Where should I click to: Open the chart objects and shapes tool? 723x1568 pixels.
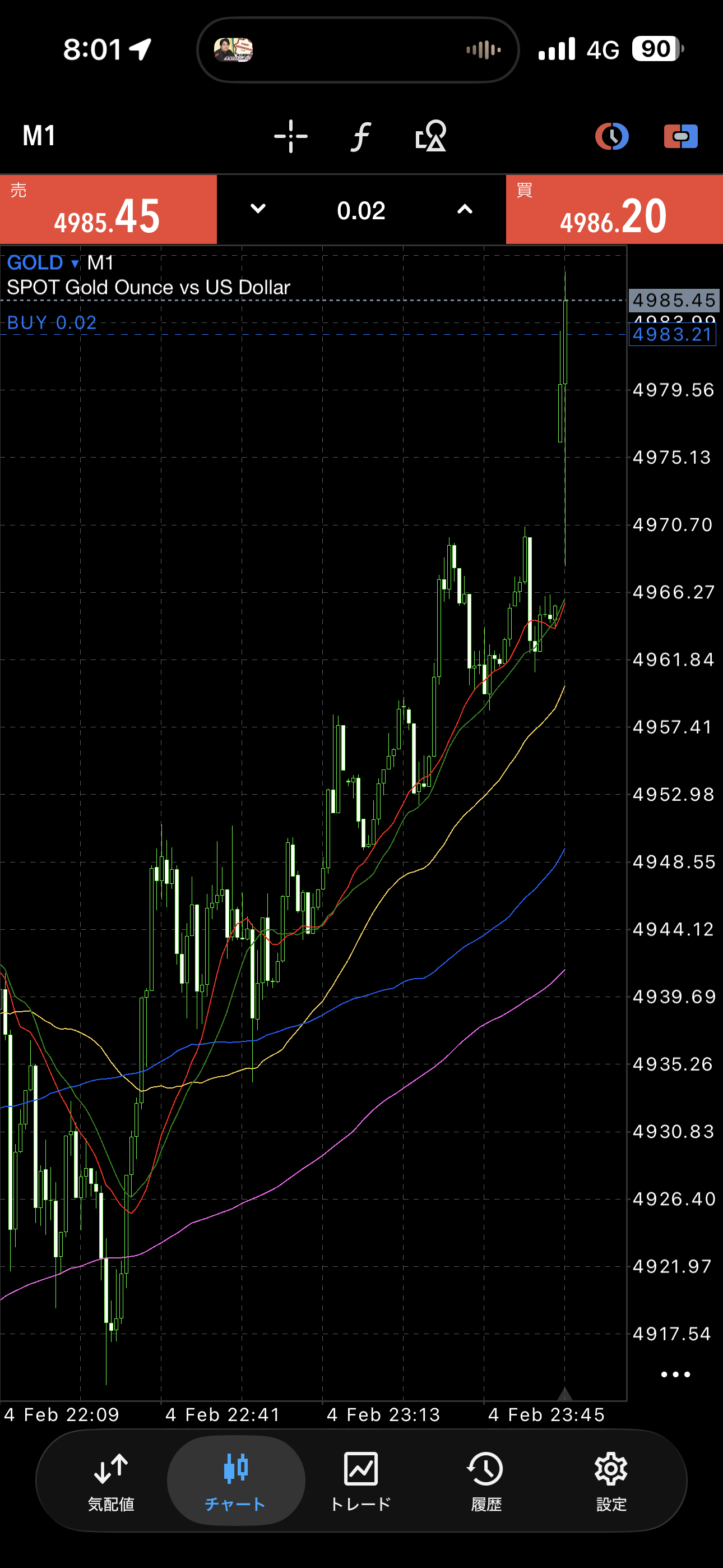[431, 136]
